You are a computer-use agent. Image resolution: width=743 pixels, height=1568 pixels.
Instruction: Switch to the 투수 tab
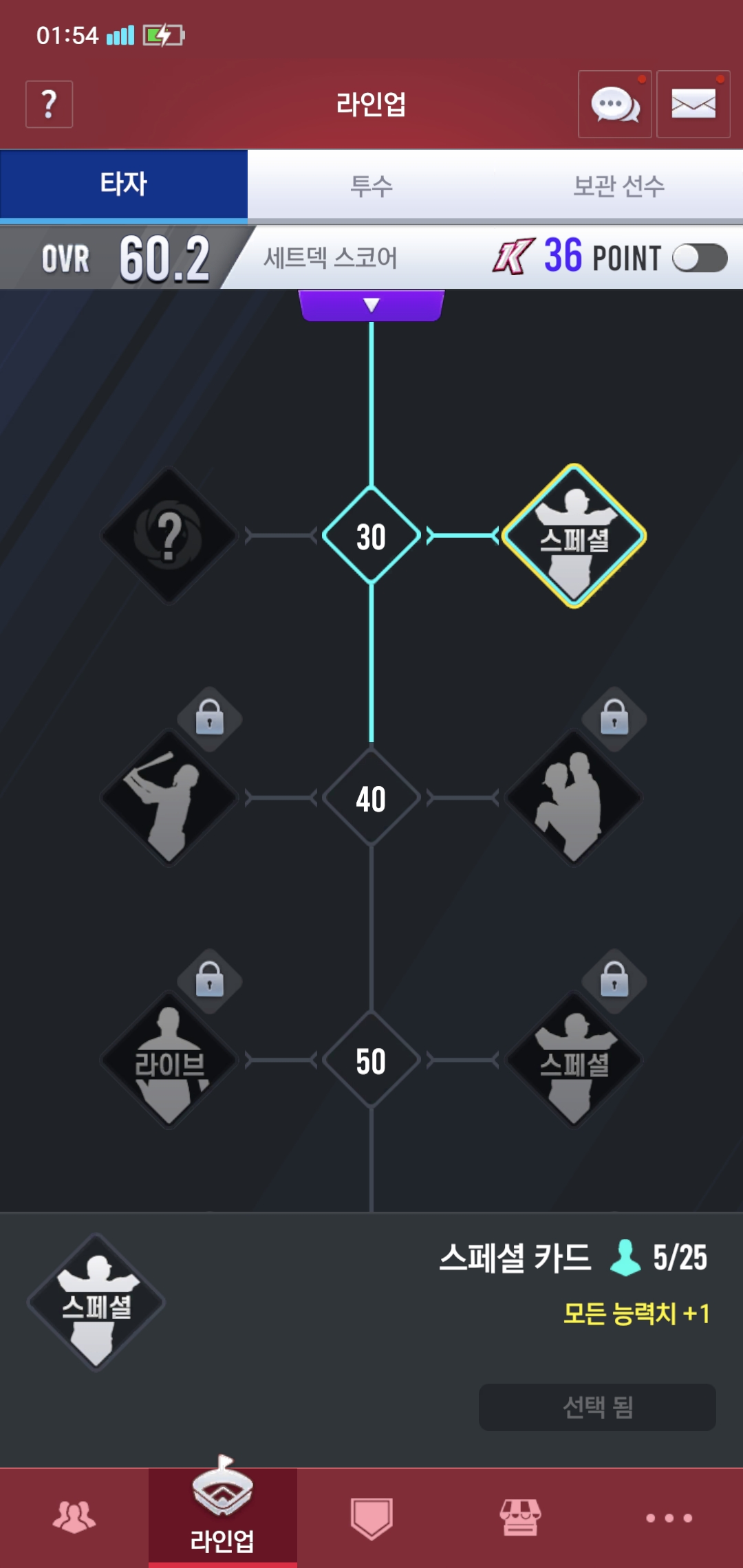pyautogui.click(x=371, y=186)
